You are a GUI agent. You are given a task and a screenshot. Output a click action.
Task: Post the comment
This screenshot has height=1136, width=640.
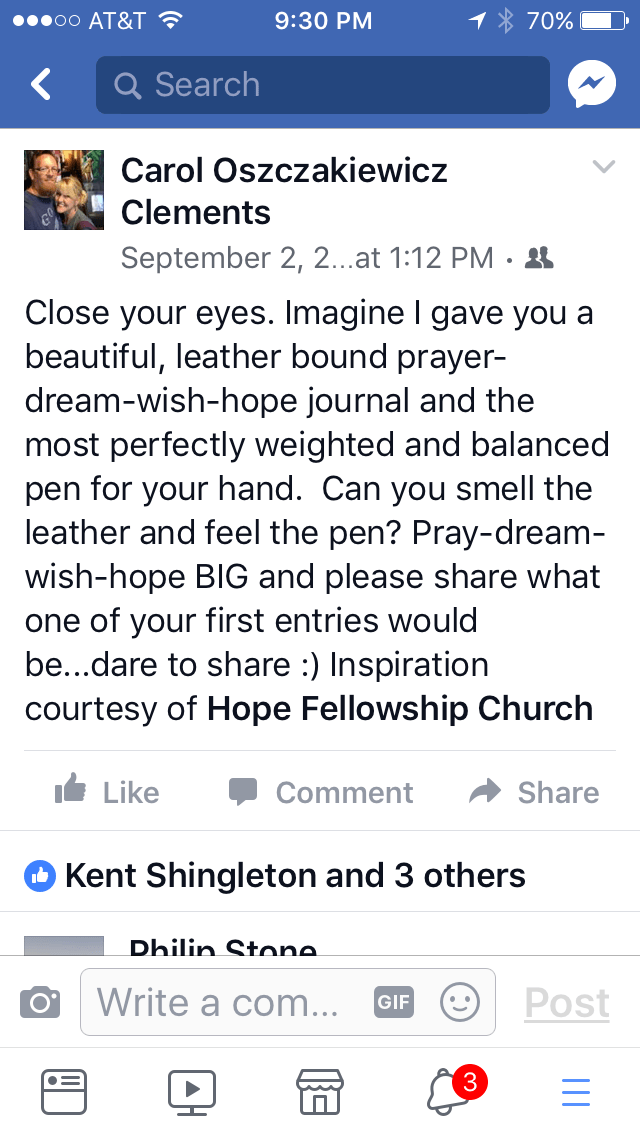pos(567,1002)
